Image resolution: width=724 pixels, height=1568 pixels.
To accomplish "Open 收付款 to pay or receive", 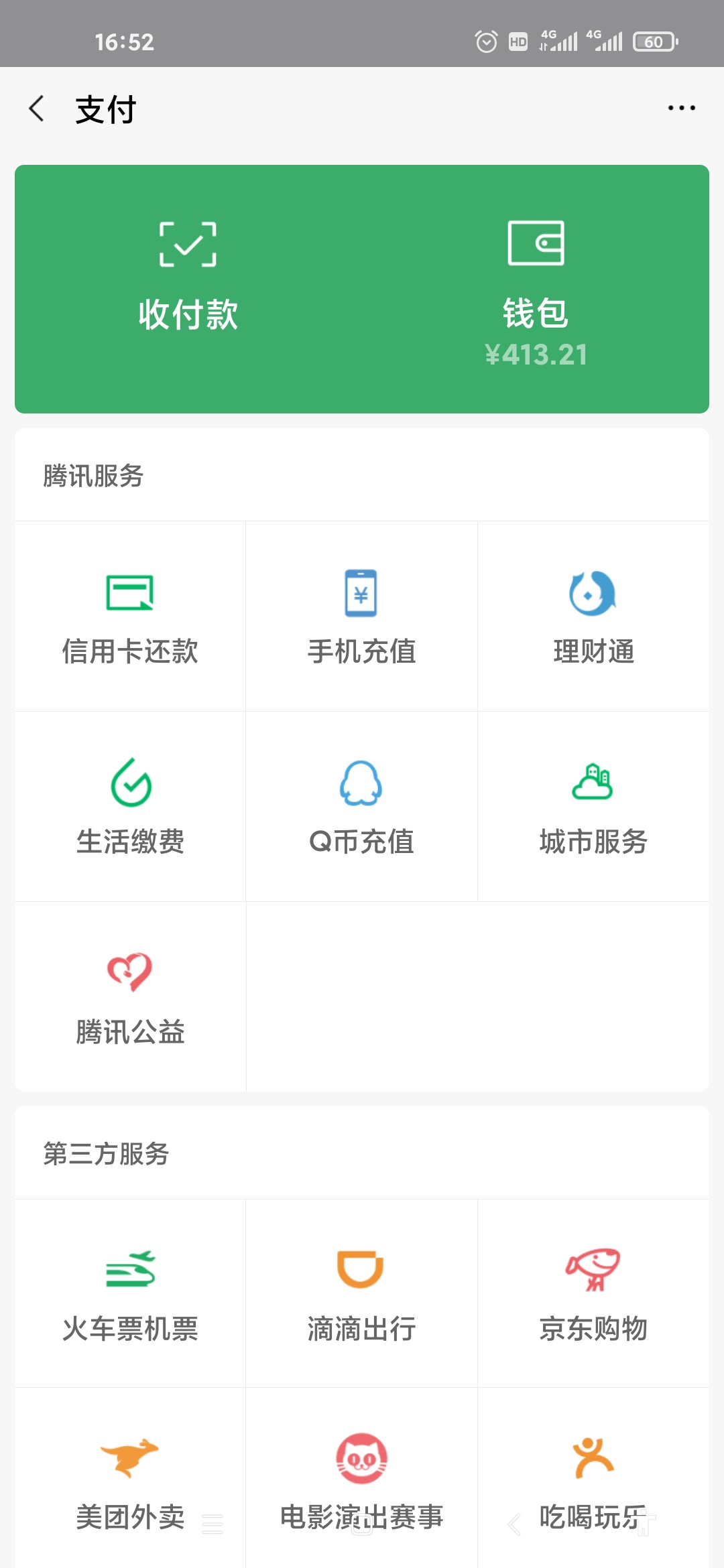I will (188, 277).
